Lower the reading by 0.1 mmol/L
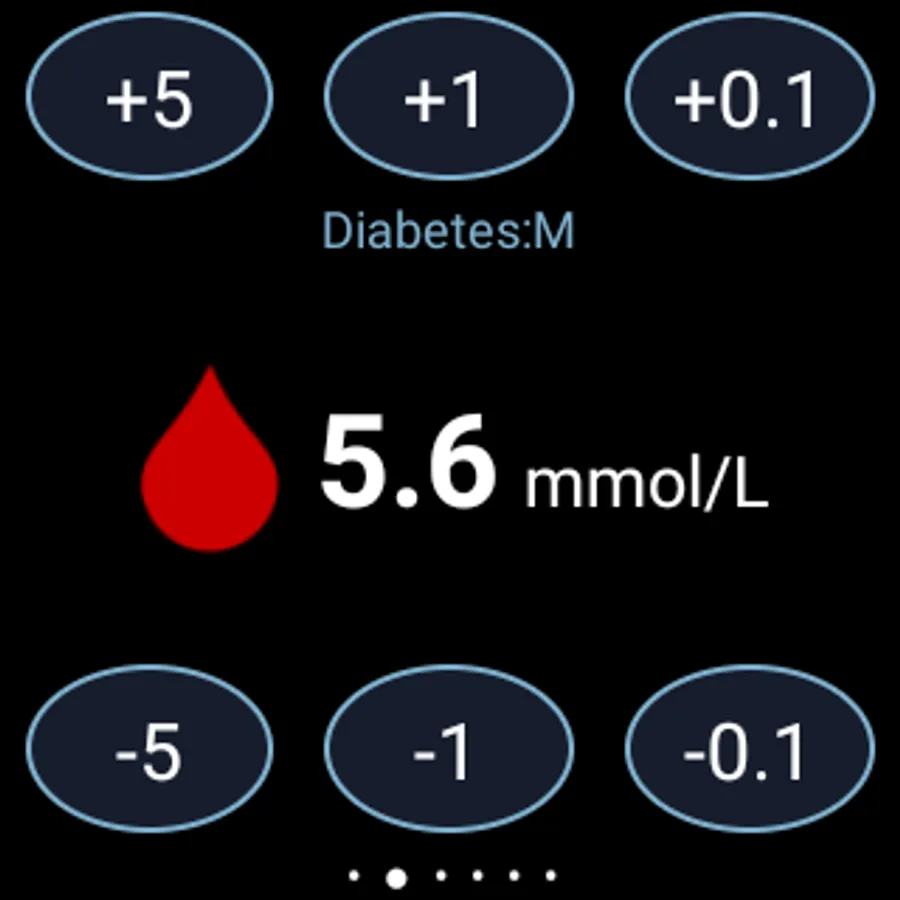The width and height of the screenshot is (900, 900). pyautogui.click(x=749, y=750)
